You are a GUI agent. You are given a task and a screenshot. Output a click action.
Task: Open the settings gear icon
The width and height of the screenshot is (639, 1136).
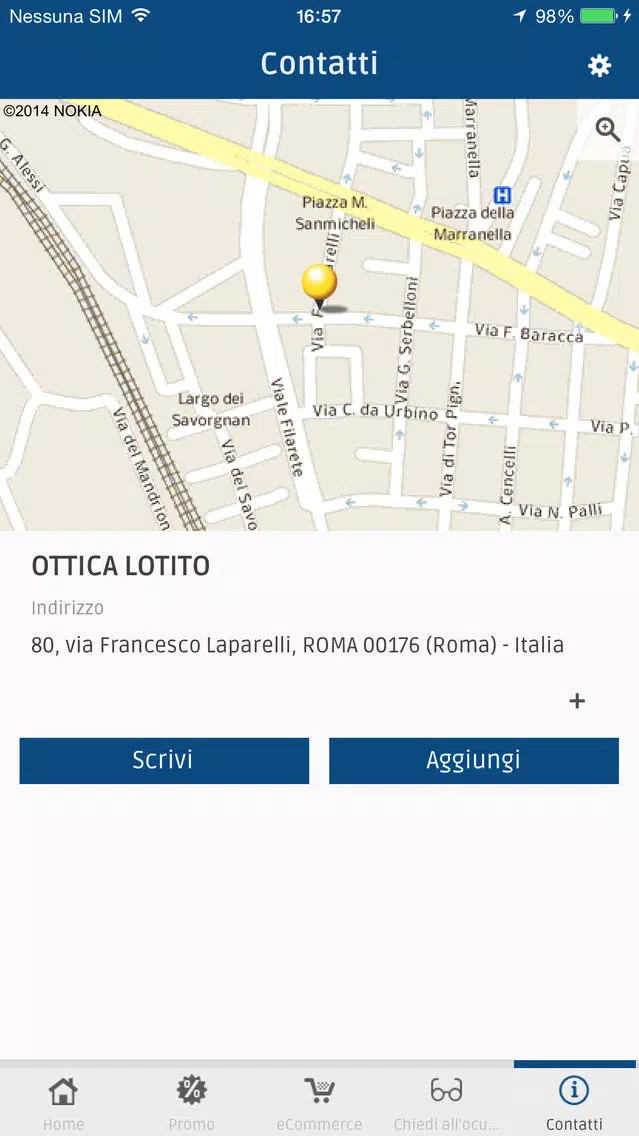click(599, 66)
